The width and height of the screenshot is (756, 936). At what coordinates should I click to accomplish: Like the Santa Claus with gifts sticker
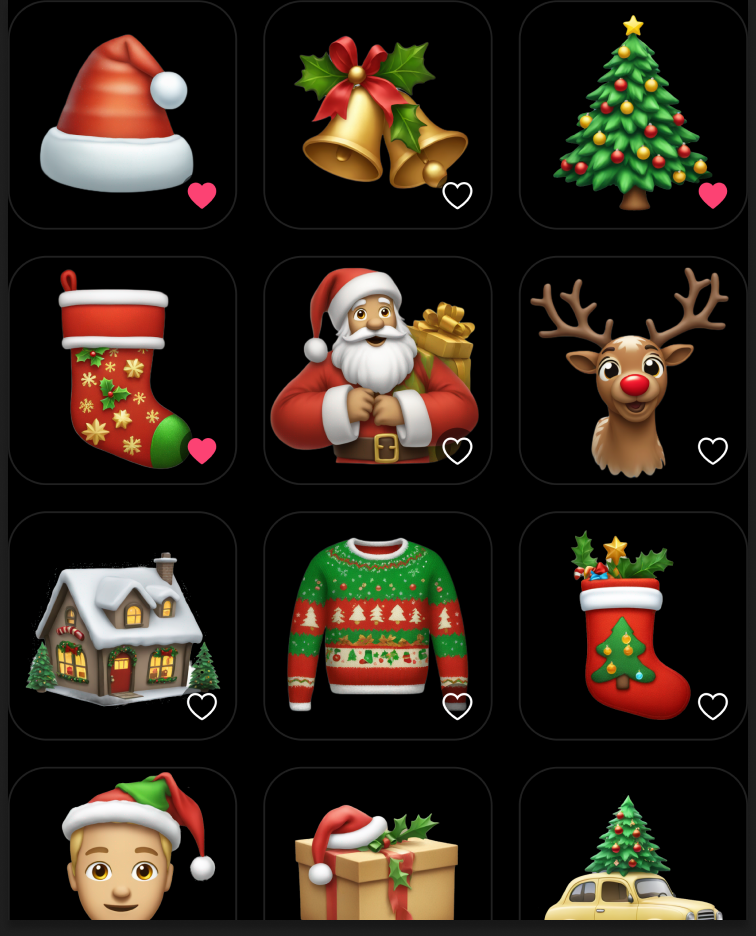(x=457, y=451)
